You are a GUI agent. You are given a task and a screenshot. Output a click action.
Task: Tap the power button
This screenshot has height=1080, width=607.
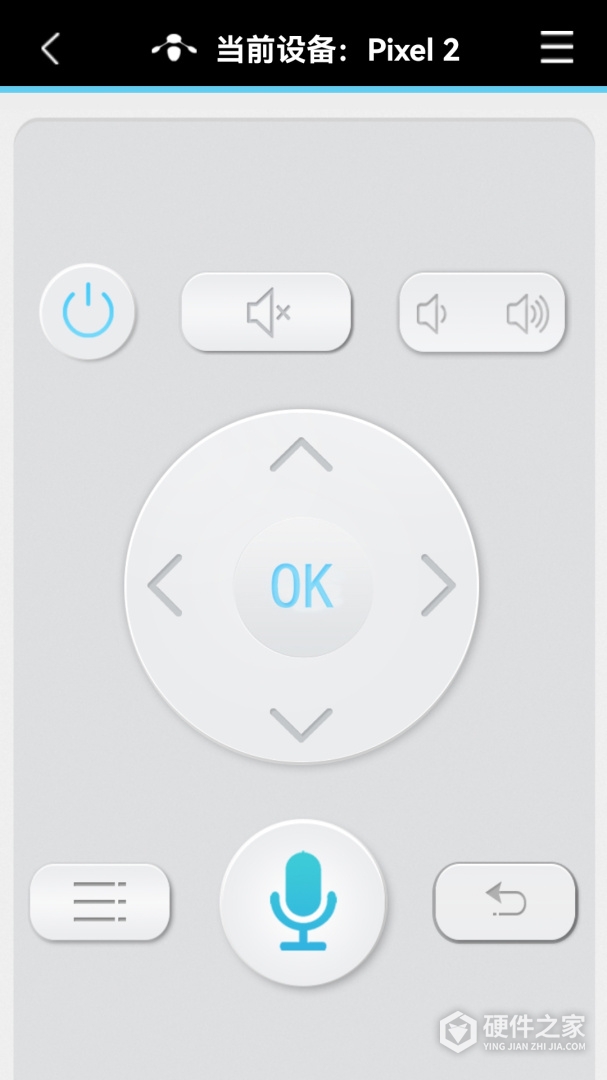click(88, 312)
